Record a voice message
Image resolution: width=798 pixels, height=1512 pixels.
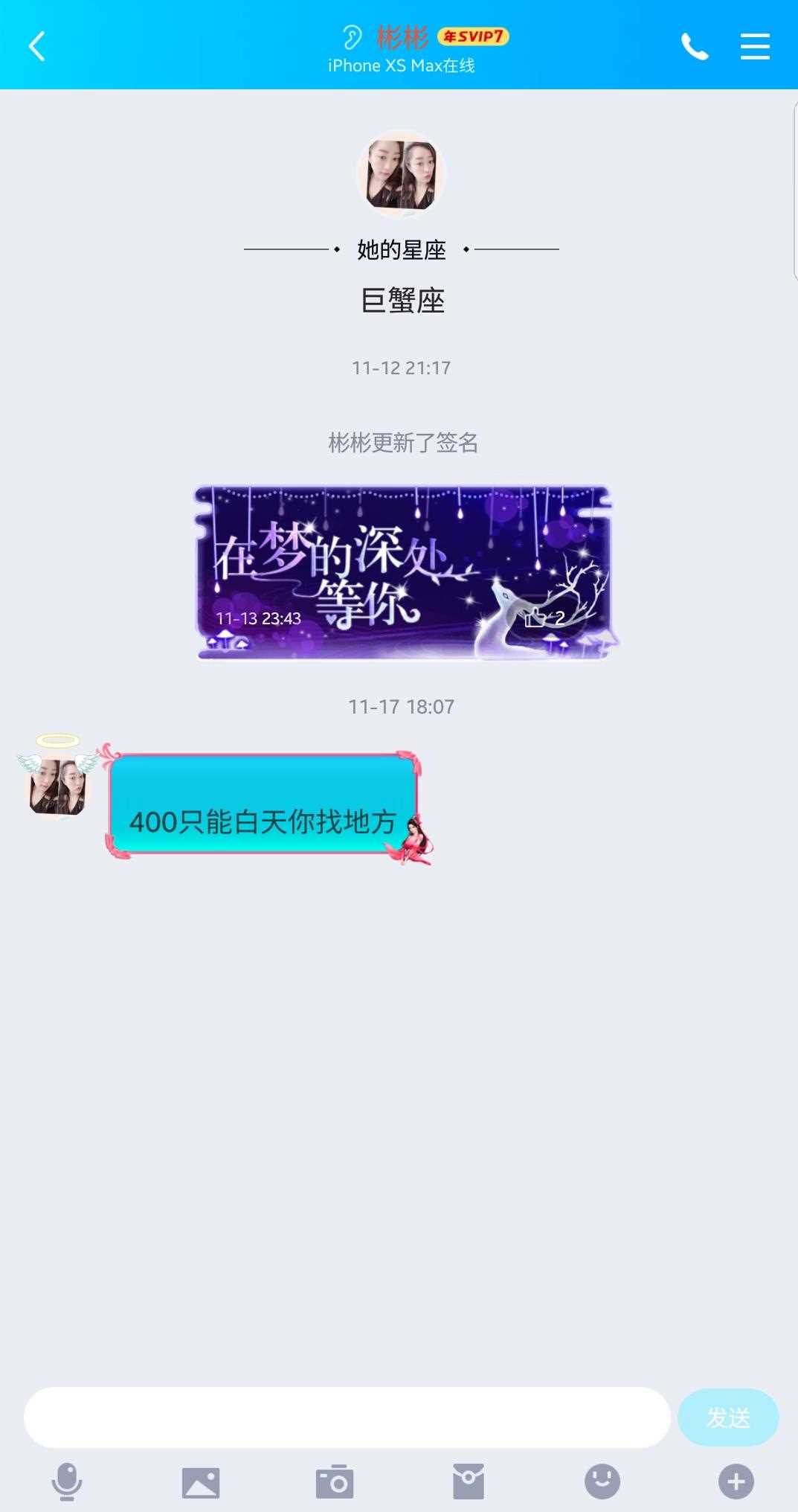(67, 1481)
